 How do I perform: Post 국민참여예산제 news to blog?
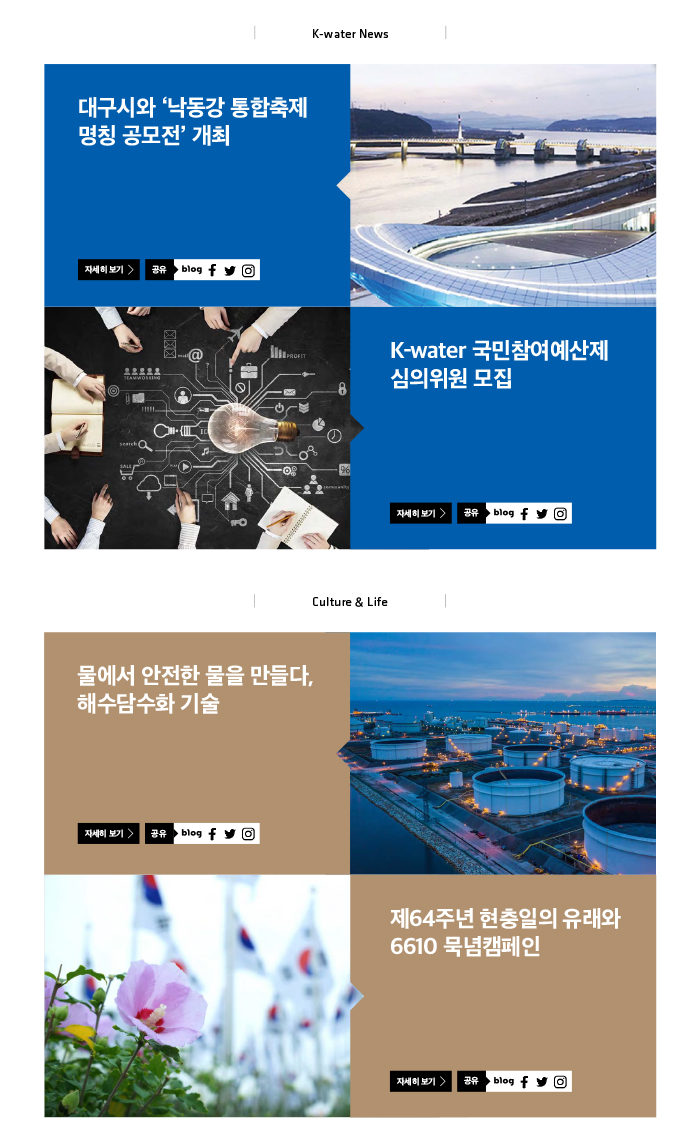504,513
